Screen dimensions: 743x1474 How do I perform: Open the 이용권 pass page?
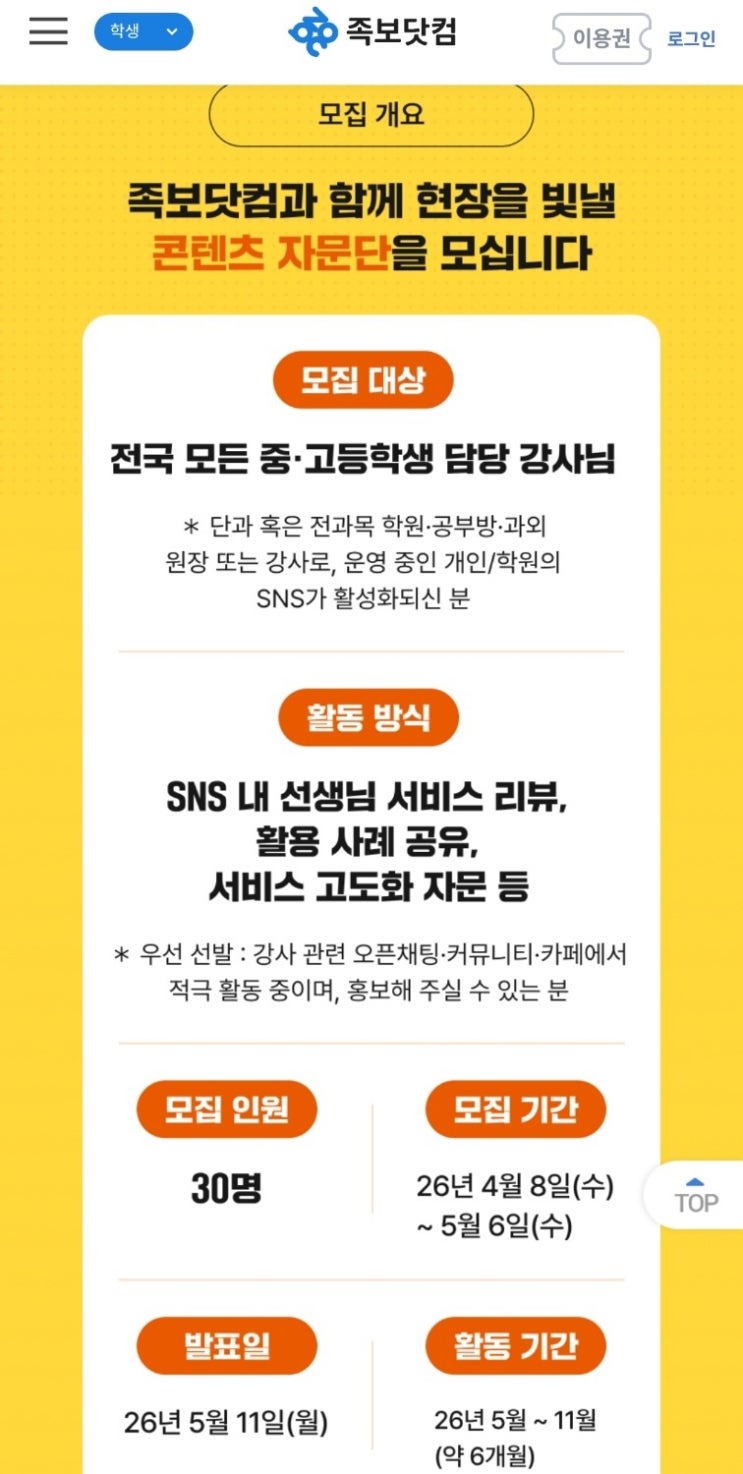pyautogui.click(x=601, y=39)
